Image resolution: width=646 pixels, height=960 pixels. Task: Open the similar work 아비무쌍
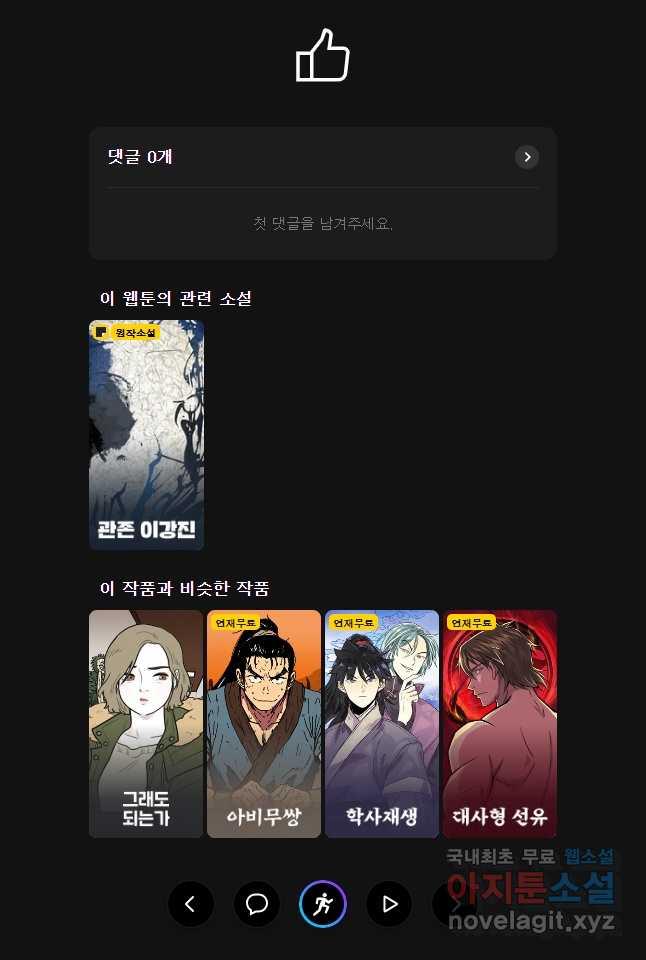pyautogui.click(x=264, y=723)
